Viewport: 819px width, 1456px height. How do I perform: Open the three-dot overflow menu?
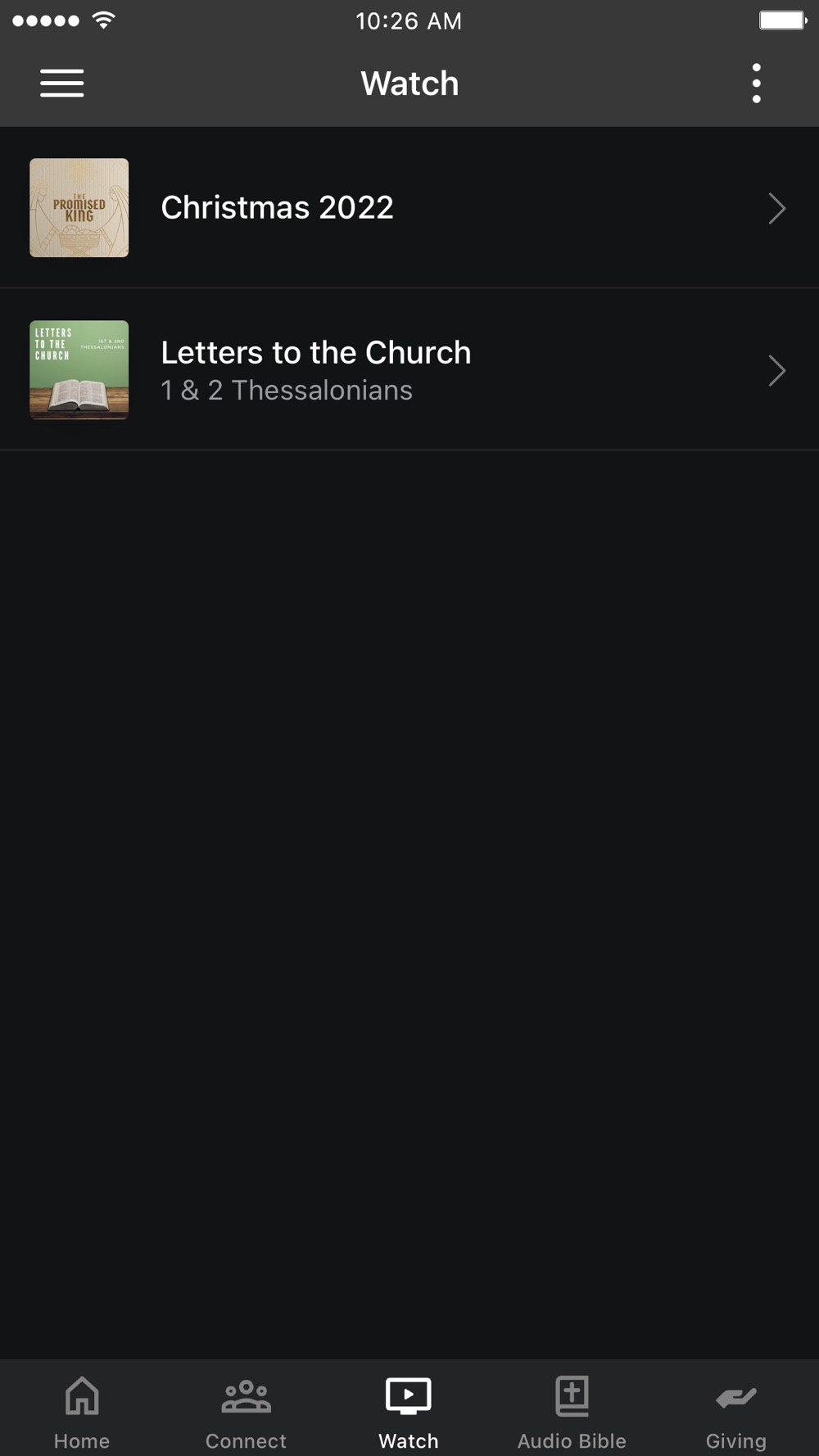[x=756, y=84]
